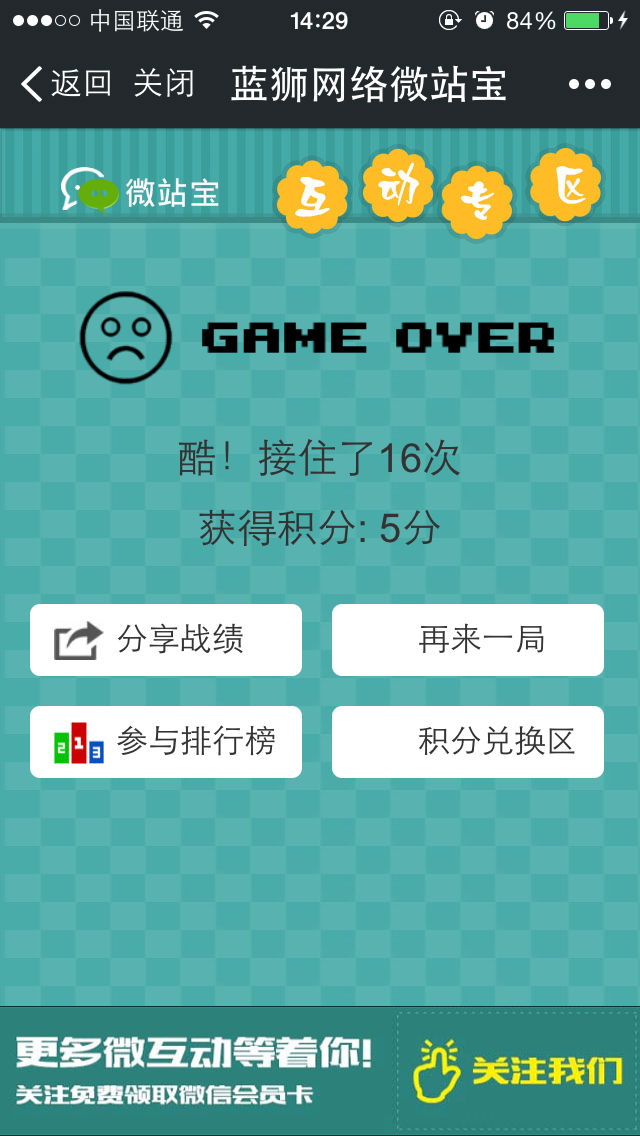Viewport: 640px width, 1136px height.
Task: Tap 关注我们 follow banner button
Action: (517, 1071)
